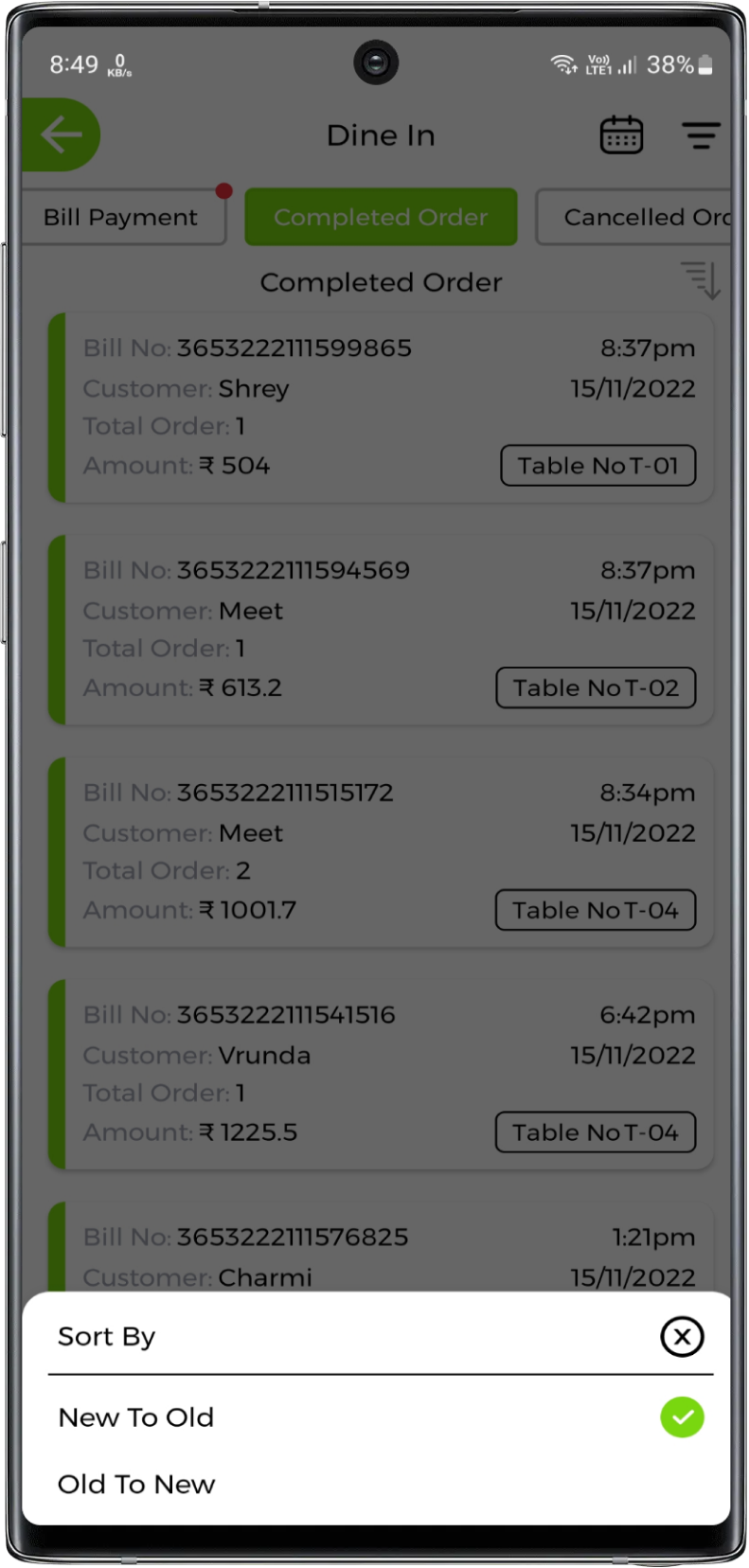
Task: Choose Old To New sorting
Action: pos(136,1484)
